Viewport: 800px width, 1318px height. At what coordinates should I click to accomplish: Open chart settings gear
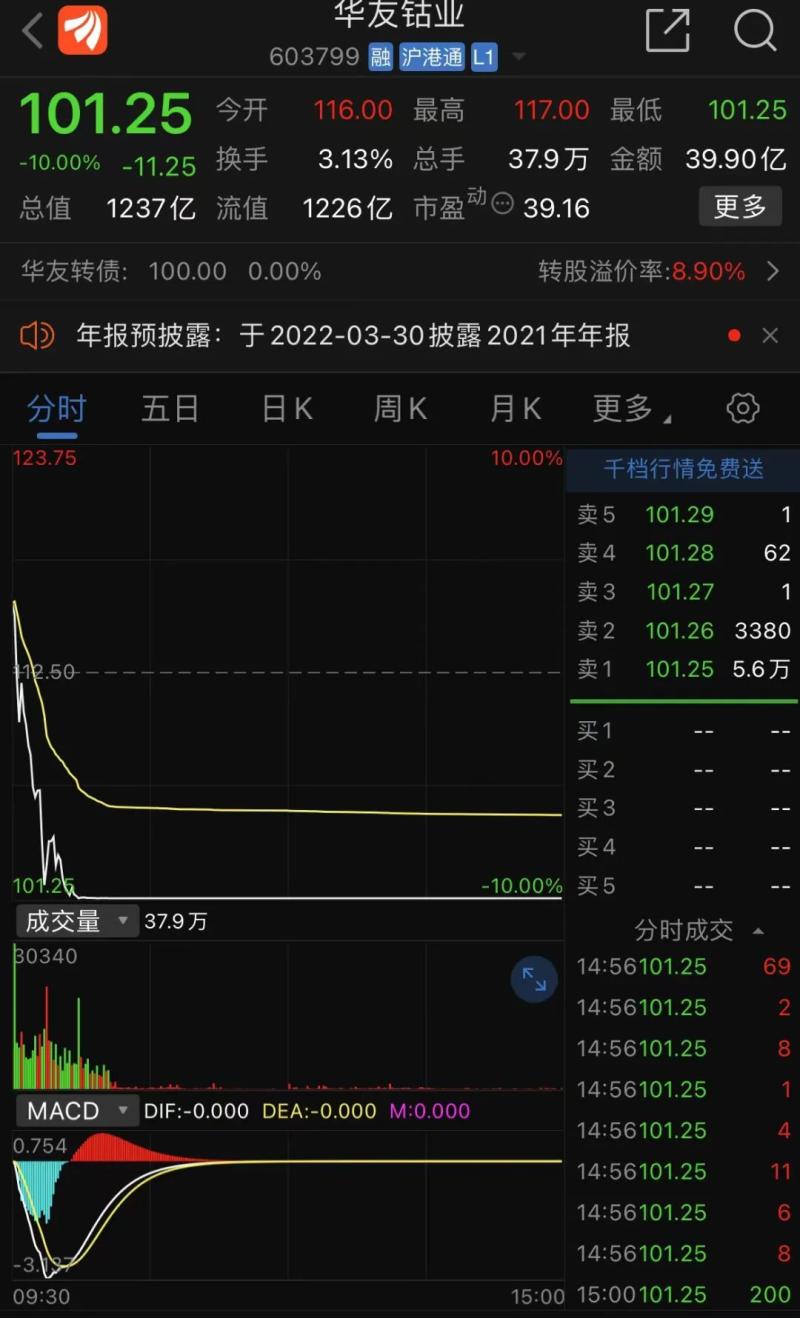point(742,408)
